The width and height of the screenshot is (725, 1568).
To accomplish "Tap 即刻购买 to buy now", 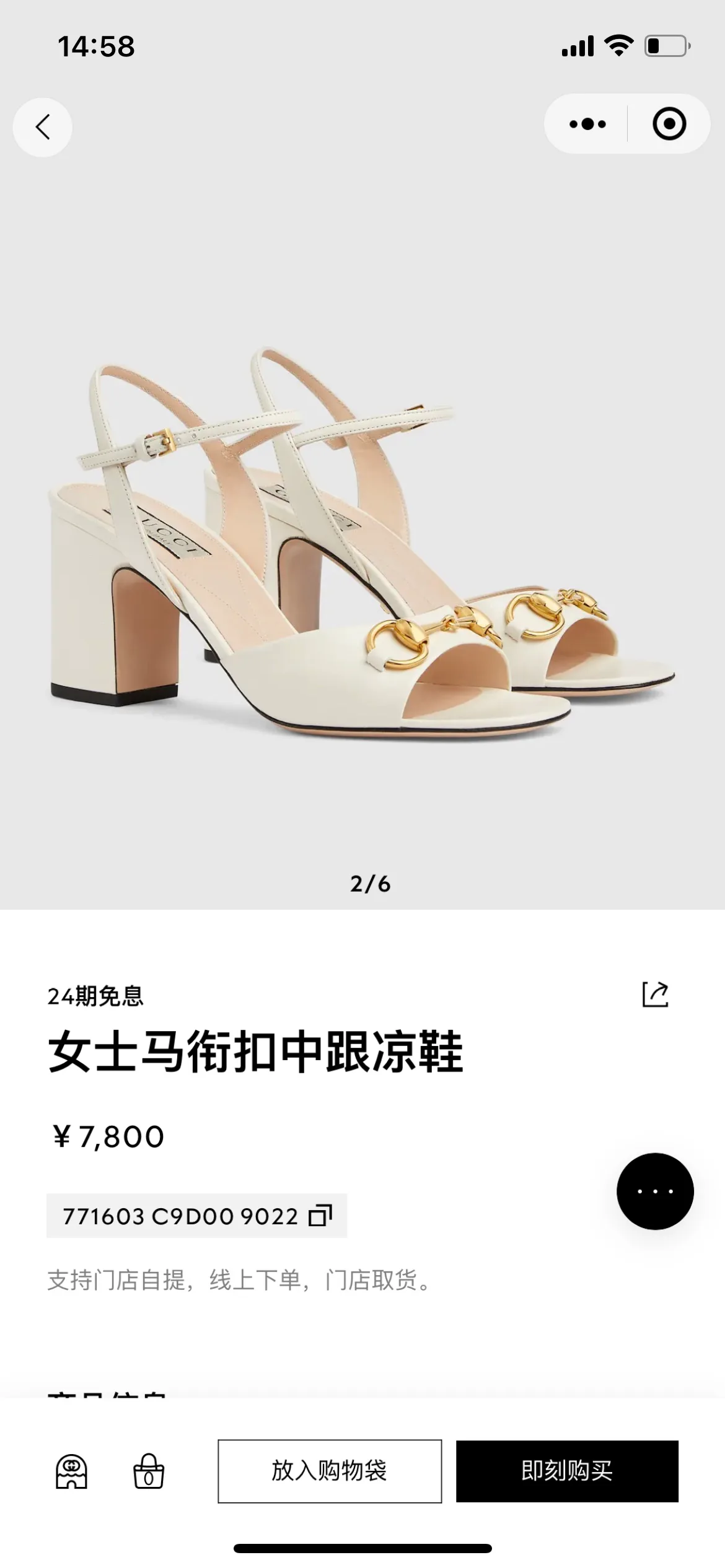I will coord(567,1471).
